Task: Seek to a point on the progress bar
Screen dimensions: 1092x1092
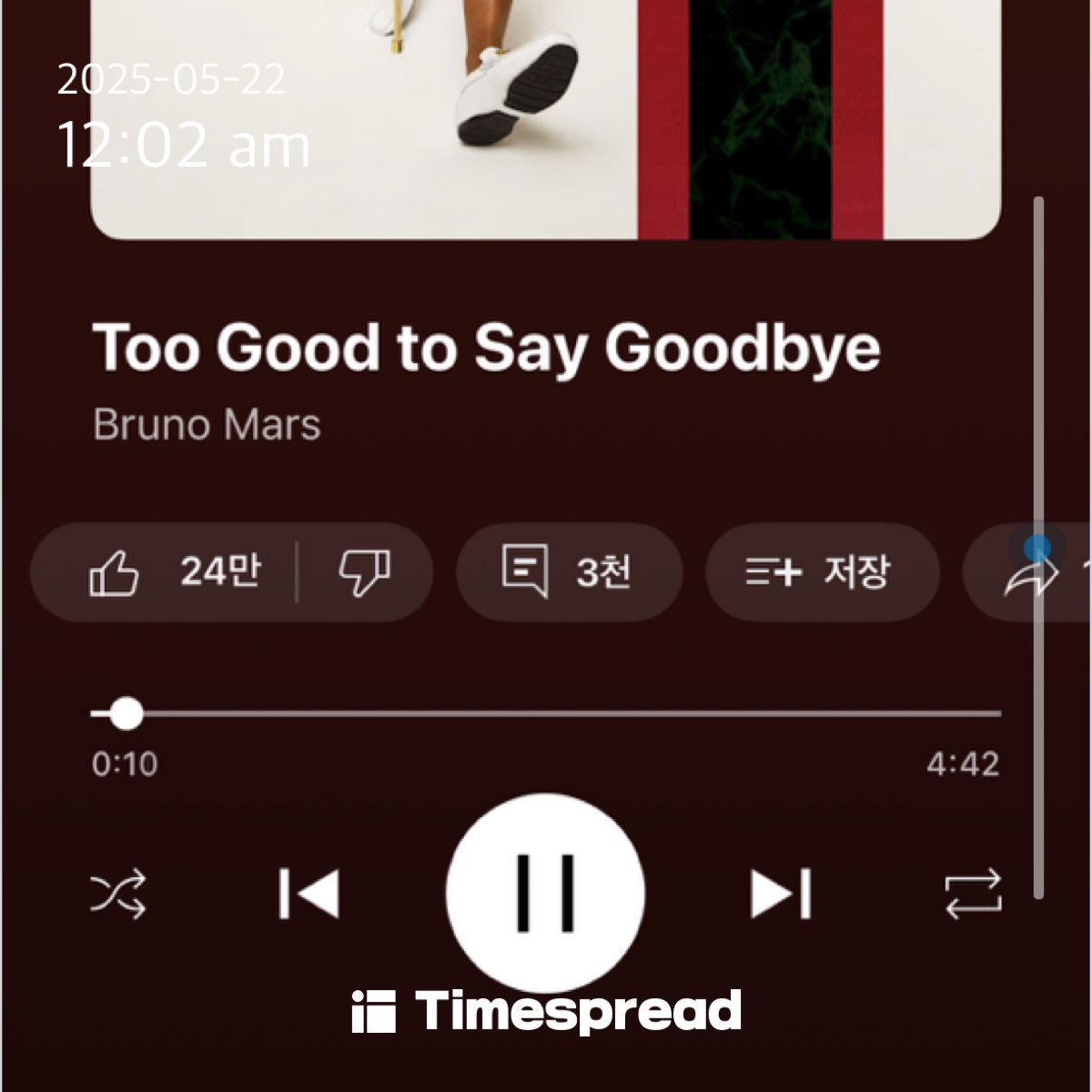Action: click(x=546, y=714)
